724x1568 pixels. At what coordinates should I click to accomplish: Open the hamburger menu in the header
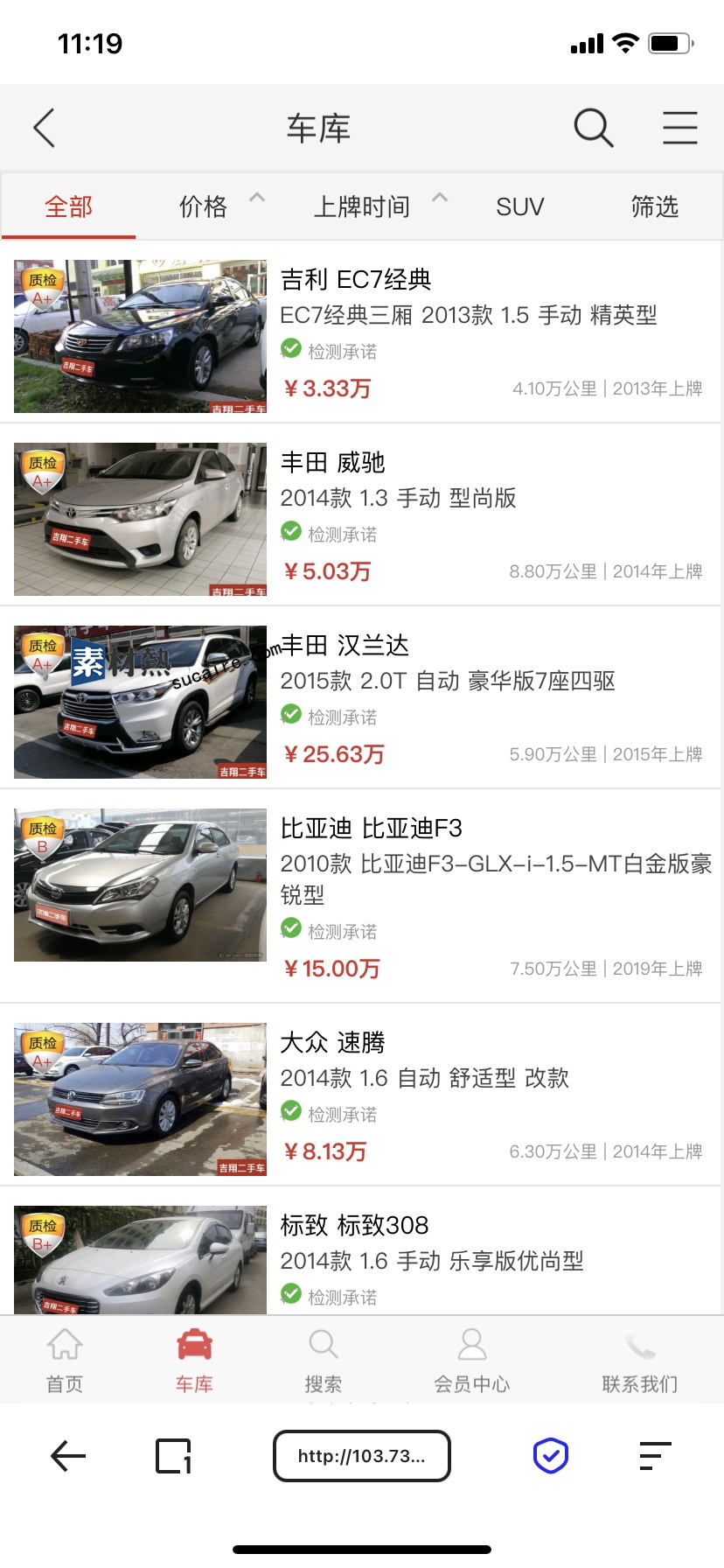pos(679,128)
